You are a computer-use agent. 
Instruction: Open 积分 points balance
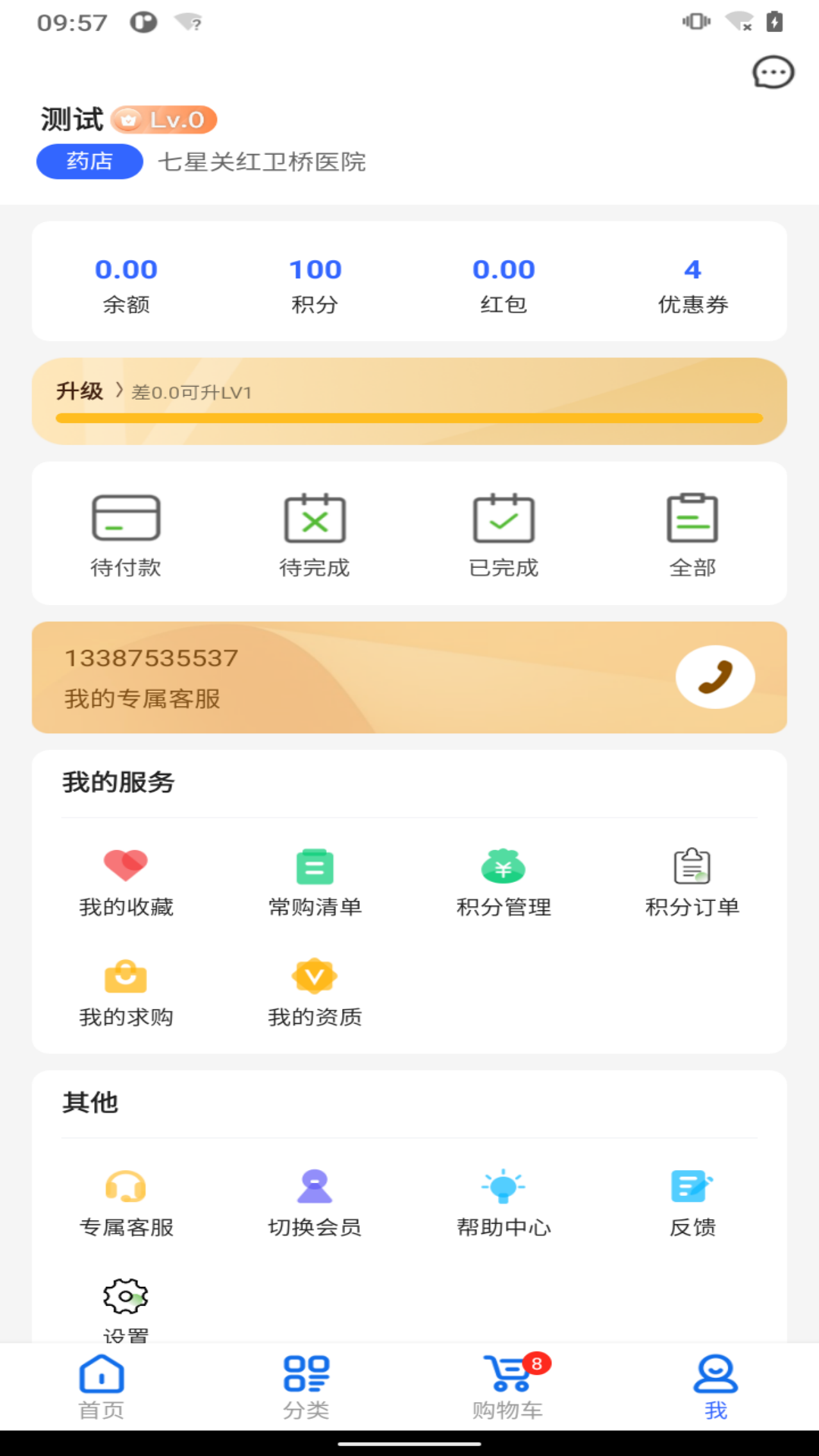(315, 285)
